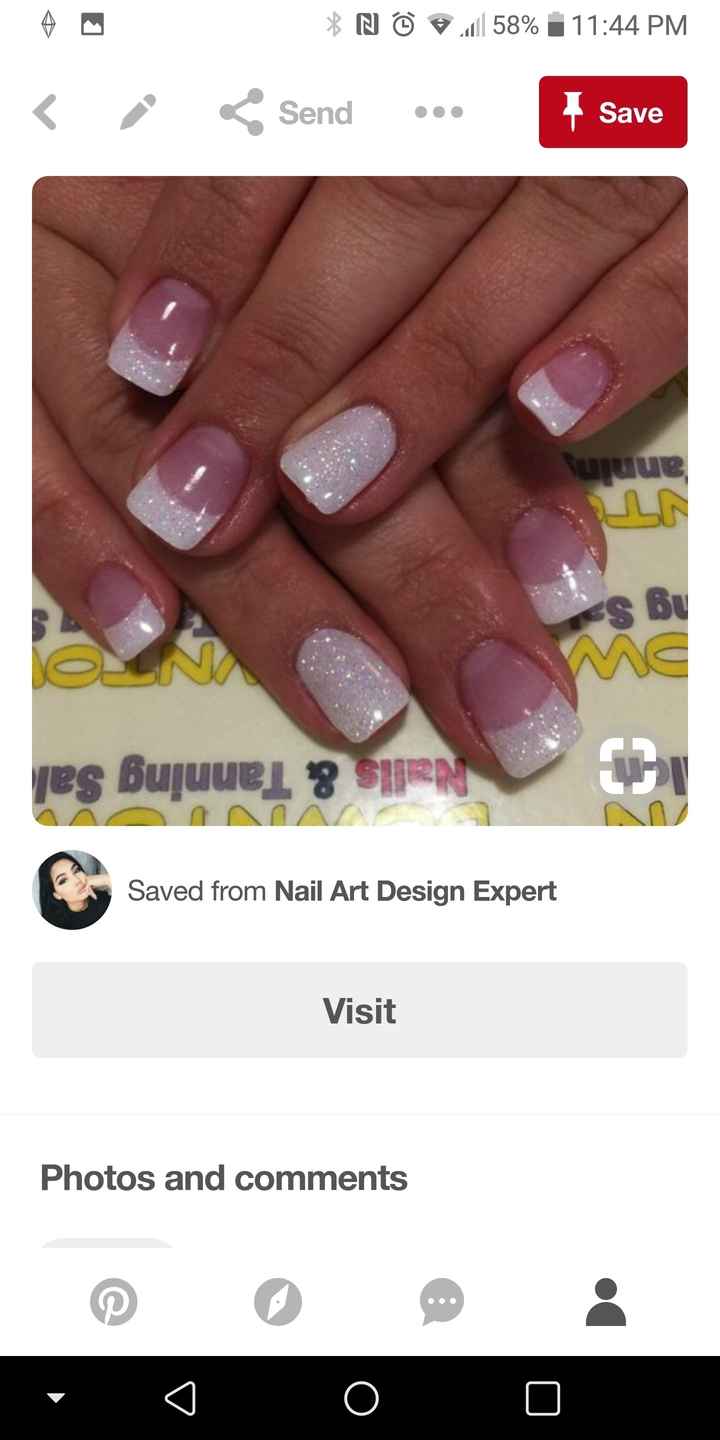Tap the back arrow to leave the pin
This screenshot has width=720, height=1440.
45,112
